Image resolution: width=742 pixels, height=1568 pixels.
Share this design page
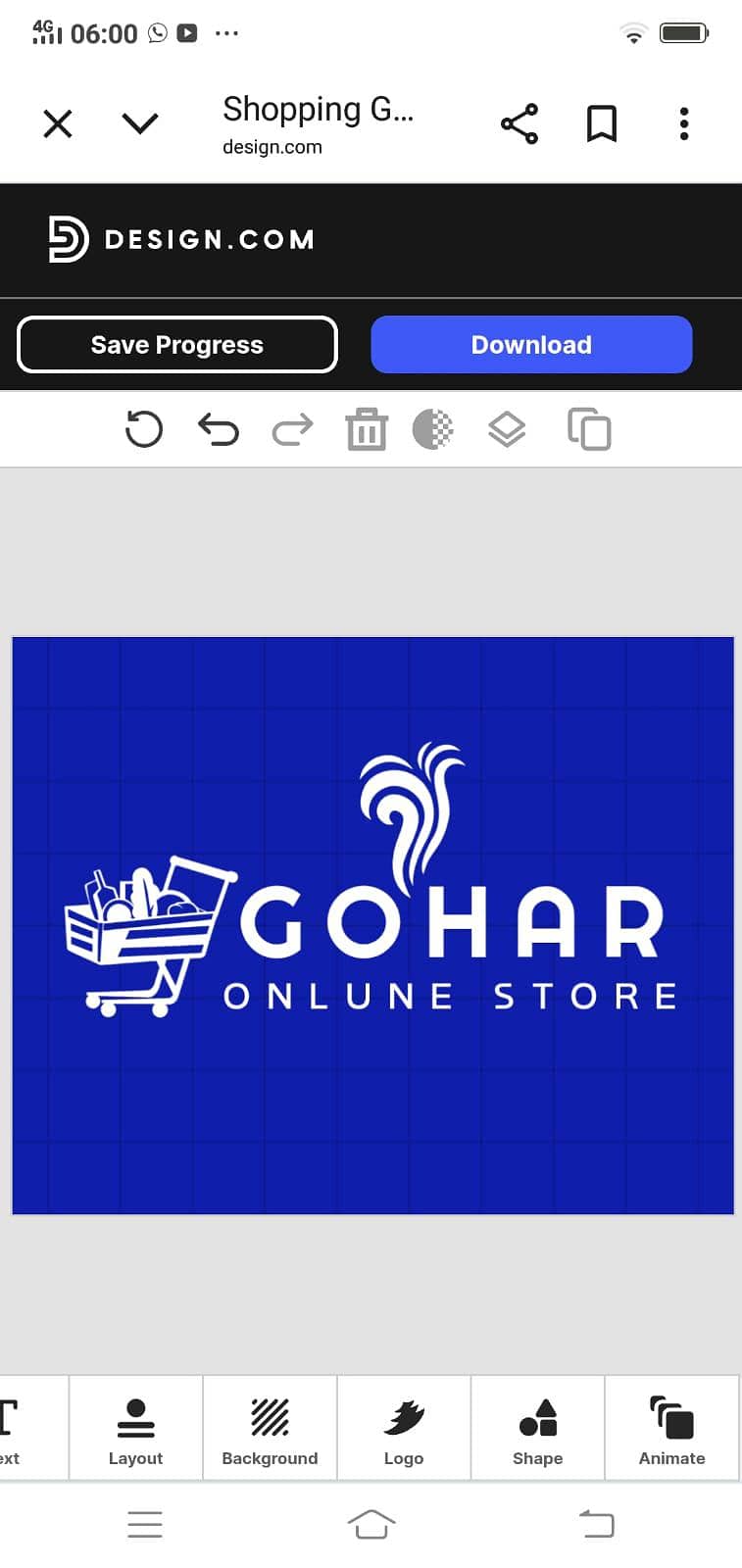click(519, 124)
